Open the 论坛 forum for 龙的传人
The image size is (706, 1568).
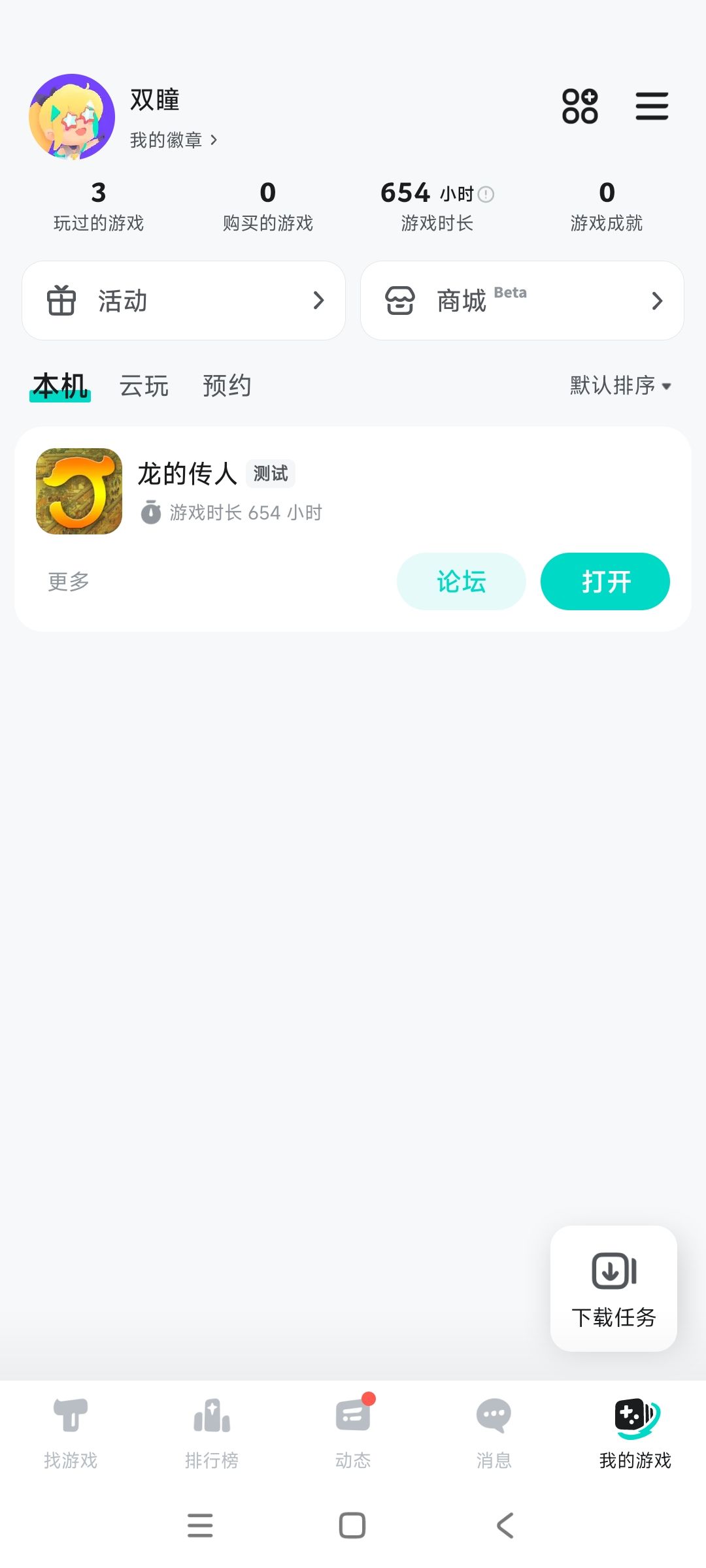[461, 581]
